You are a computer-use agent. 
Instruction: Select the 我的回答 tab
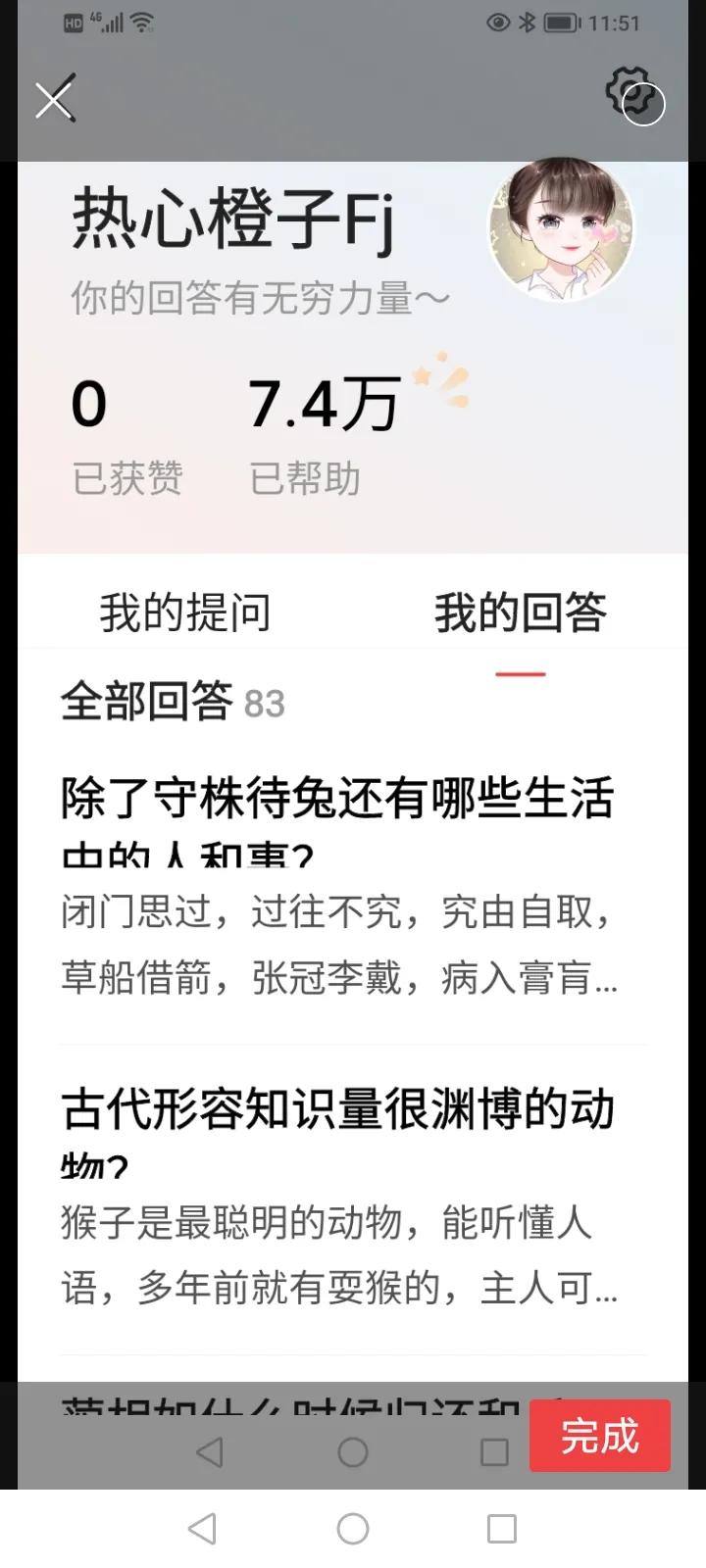click(520, 613)
